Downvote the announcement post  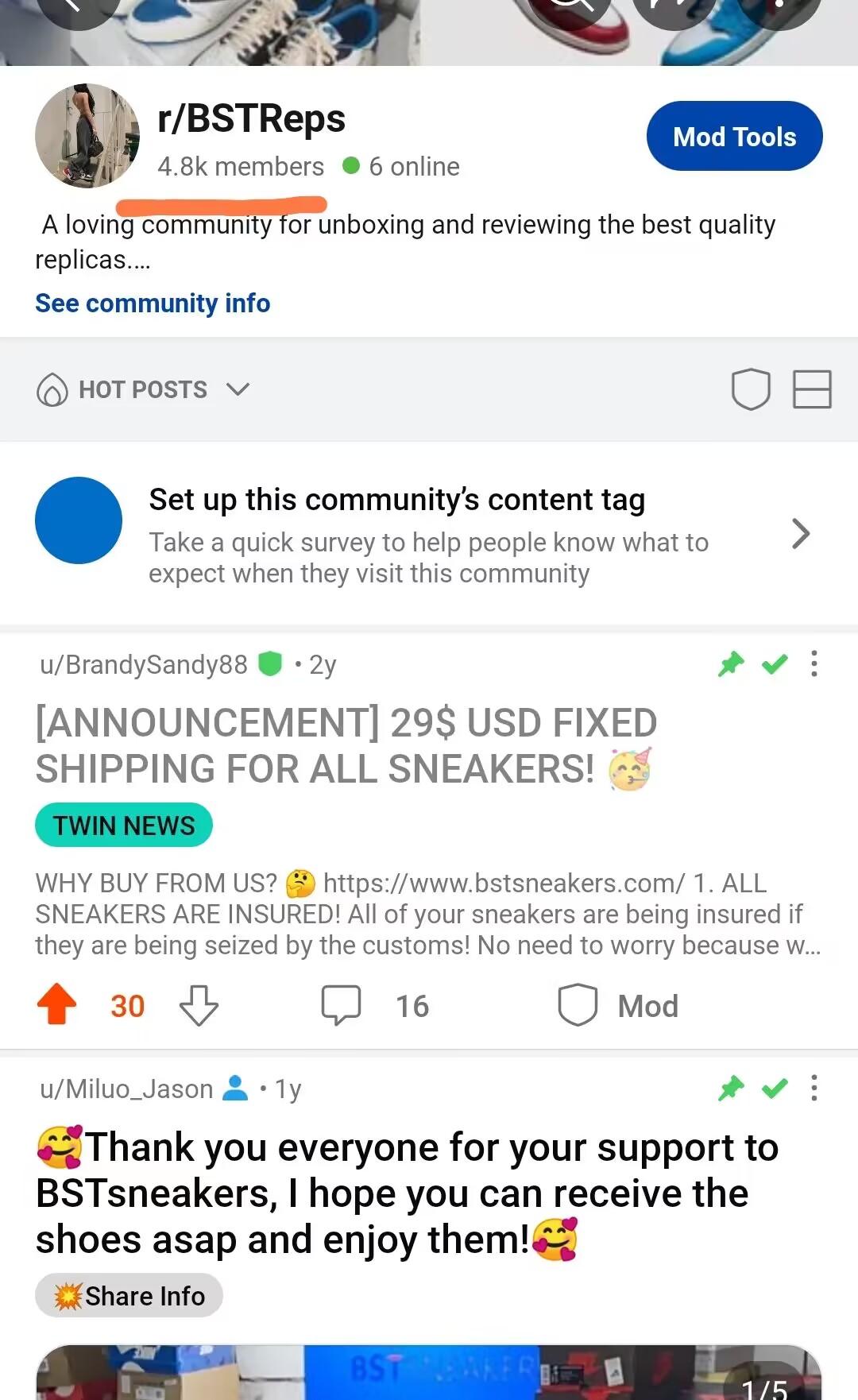pos(199,1005)
